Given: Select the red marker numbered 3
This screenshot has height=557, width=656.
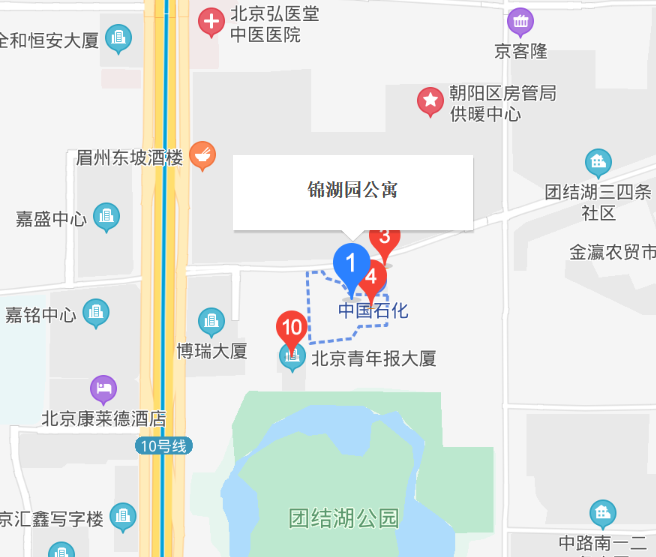Looking at the screenshot, I should point(385,238).
